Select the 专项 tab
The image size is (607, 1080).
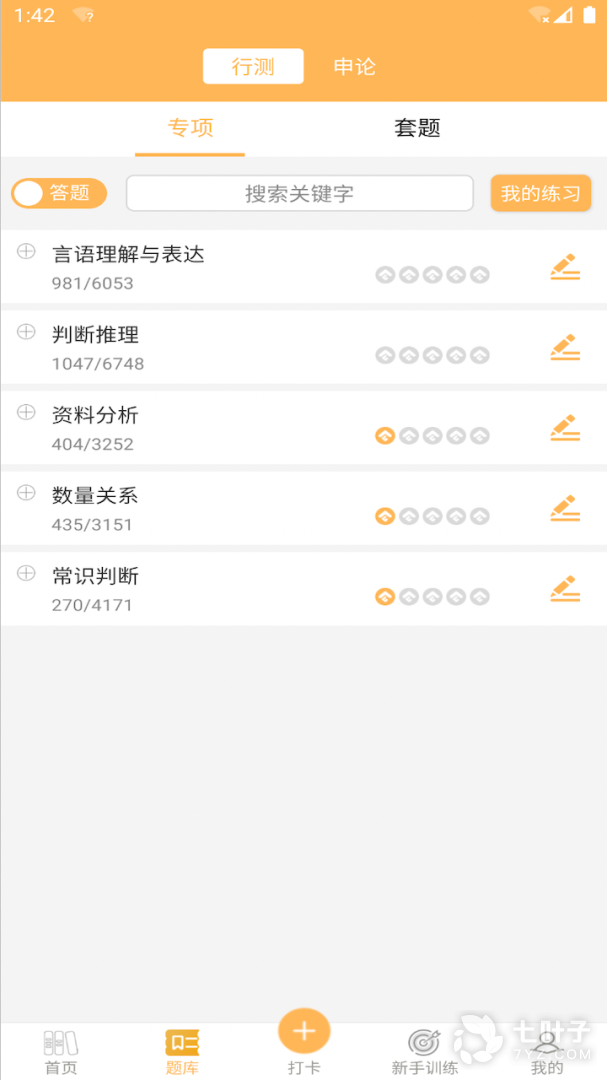click(x=190, y=128)
